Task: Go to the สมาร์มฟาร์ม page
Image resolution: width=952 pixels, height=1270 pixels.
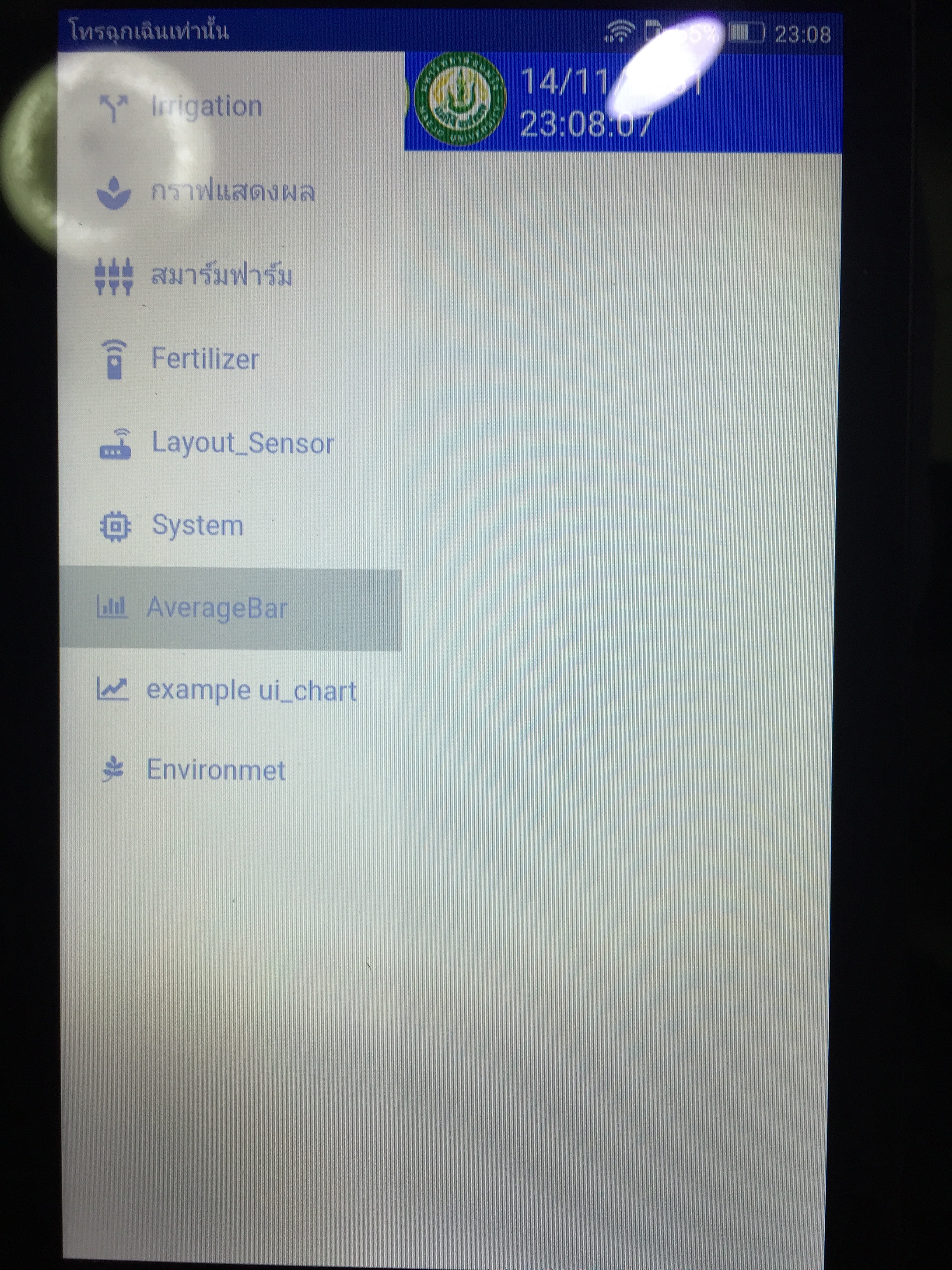Action: [221, 276]
